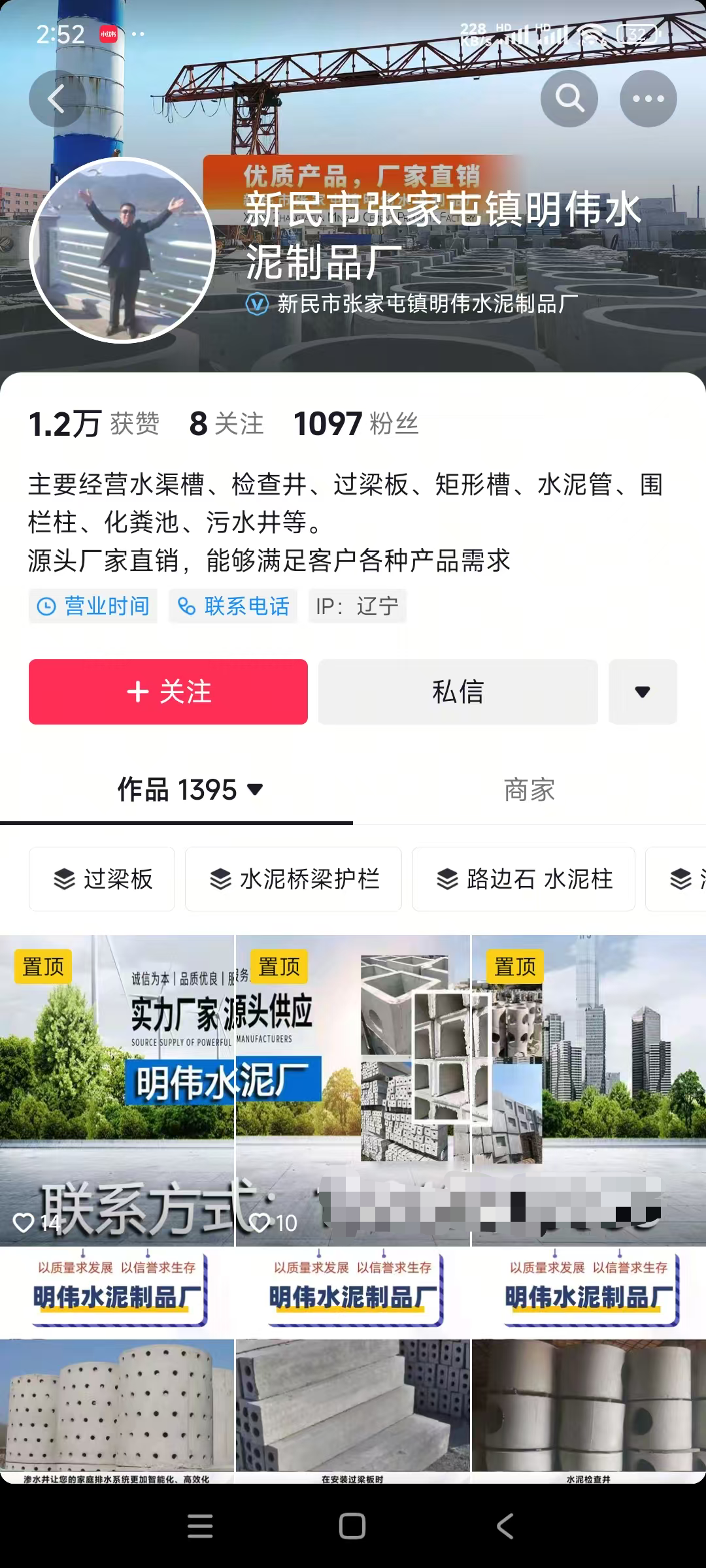The image size is (706, 1568).
Task: Tap 联系电话 to view contact phone
Action: 233,606
